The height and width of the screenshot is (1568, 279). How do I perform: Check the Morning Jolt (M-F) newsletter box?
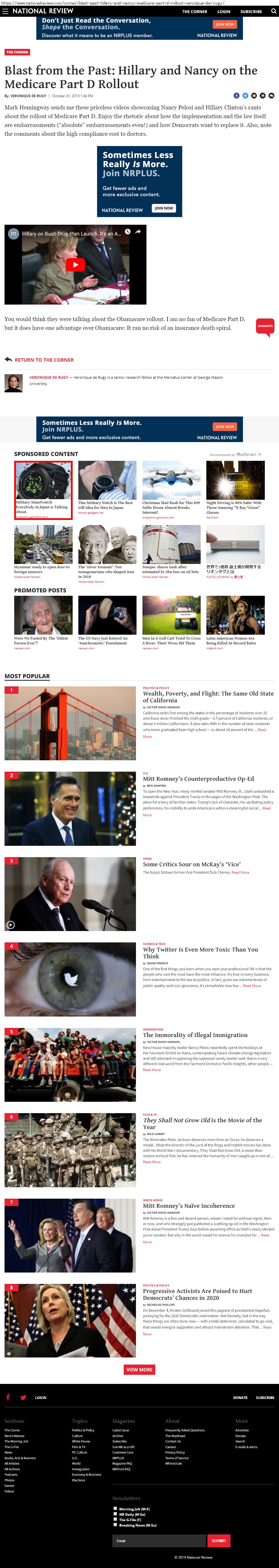(115, 1508)
